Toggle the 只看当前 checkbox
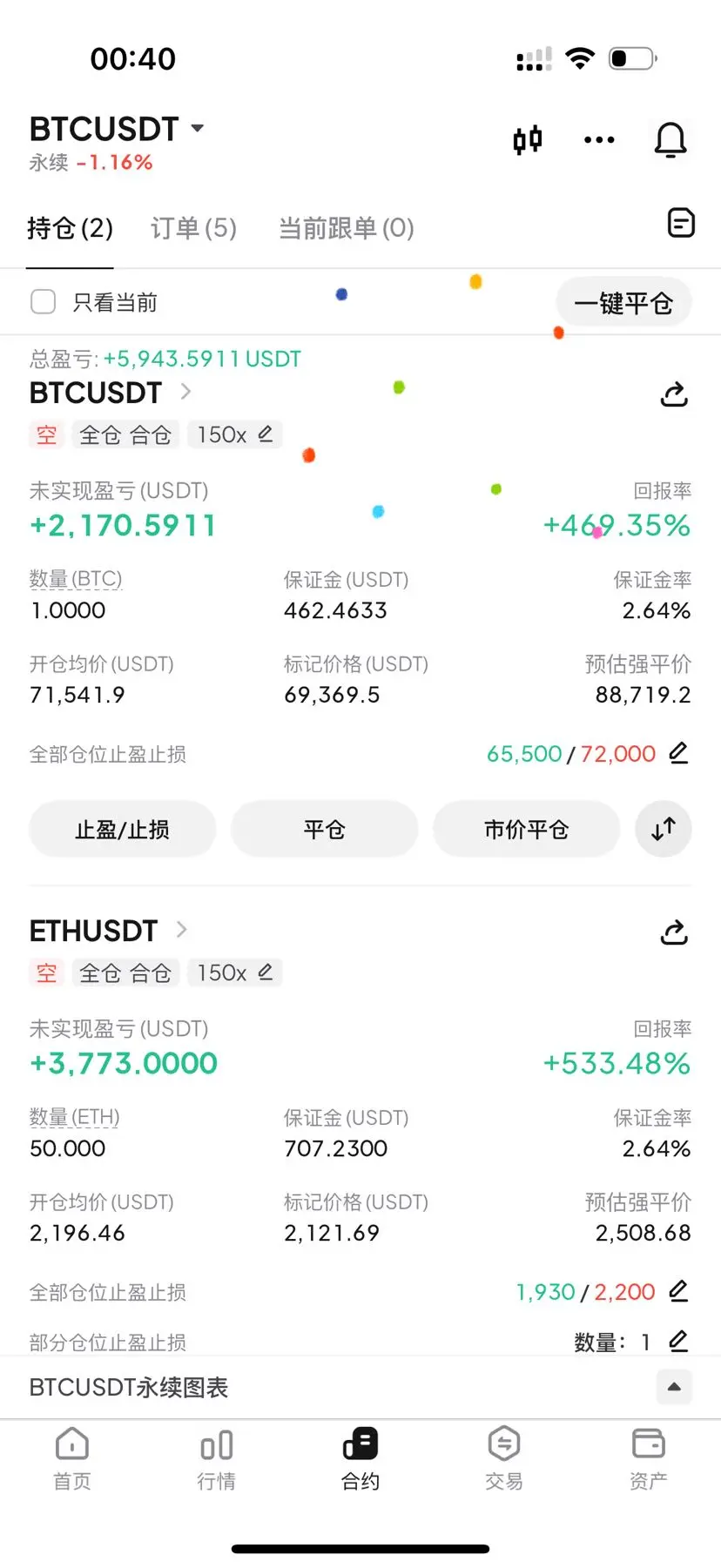 pos(44,302)
